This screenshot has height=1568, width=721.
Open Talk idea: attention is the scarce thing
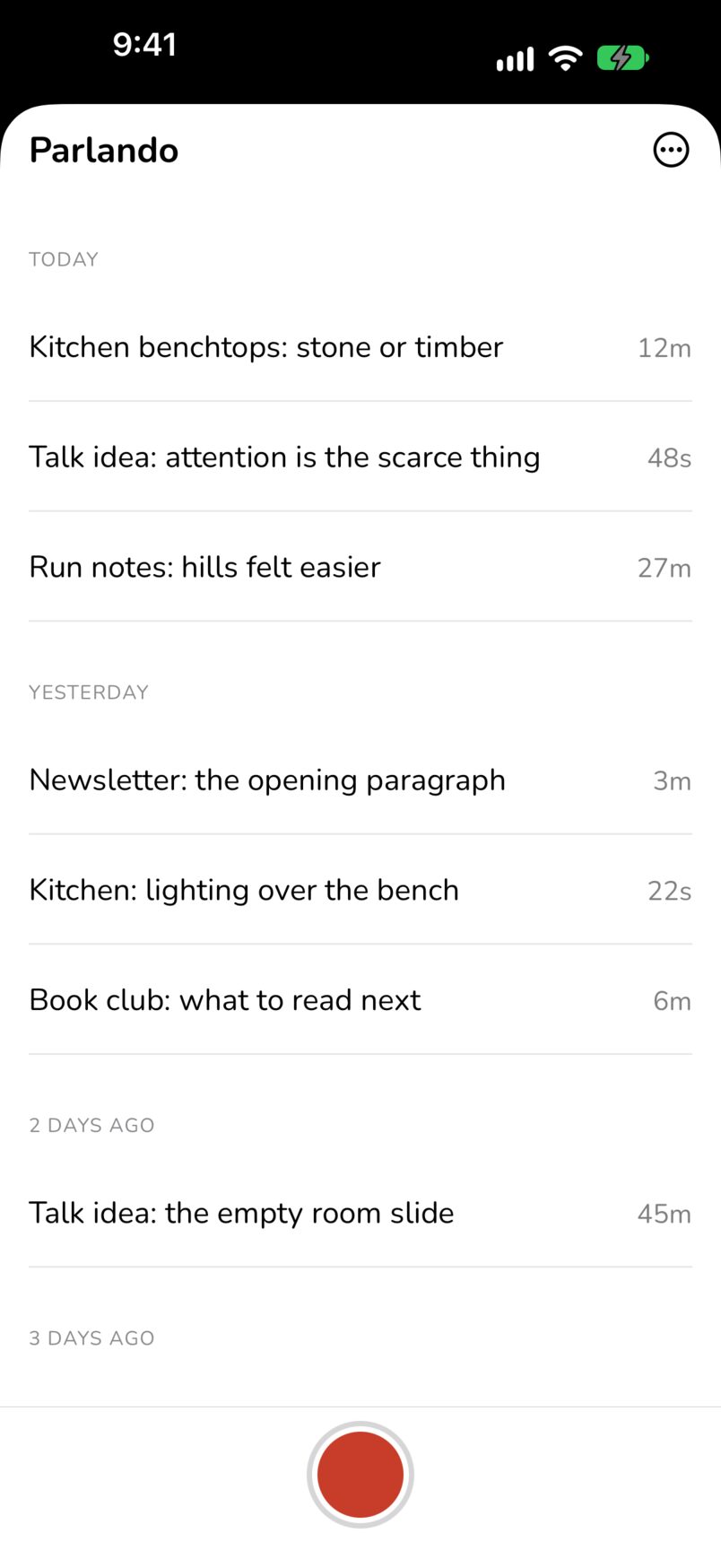coord(360,457)
